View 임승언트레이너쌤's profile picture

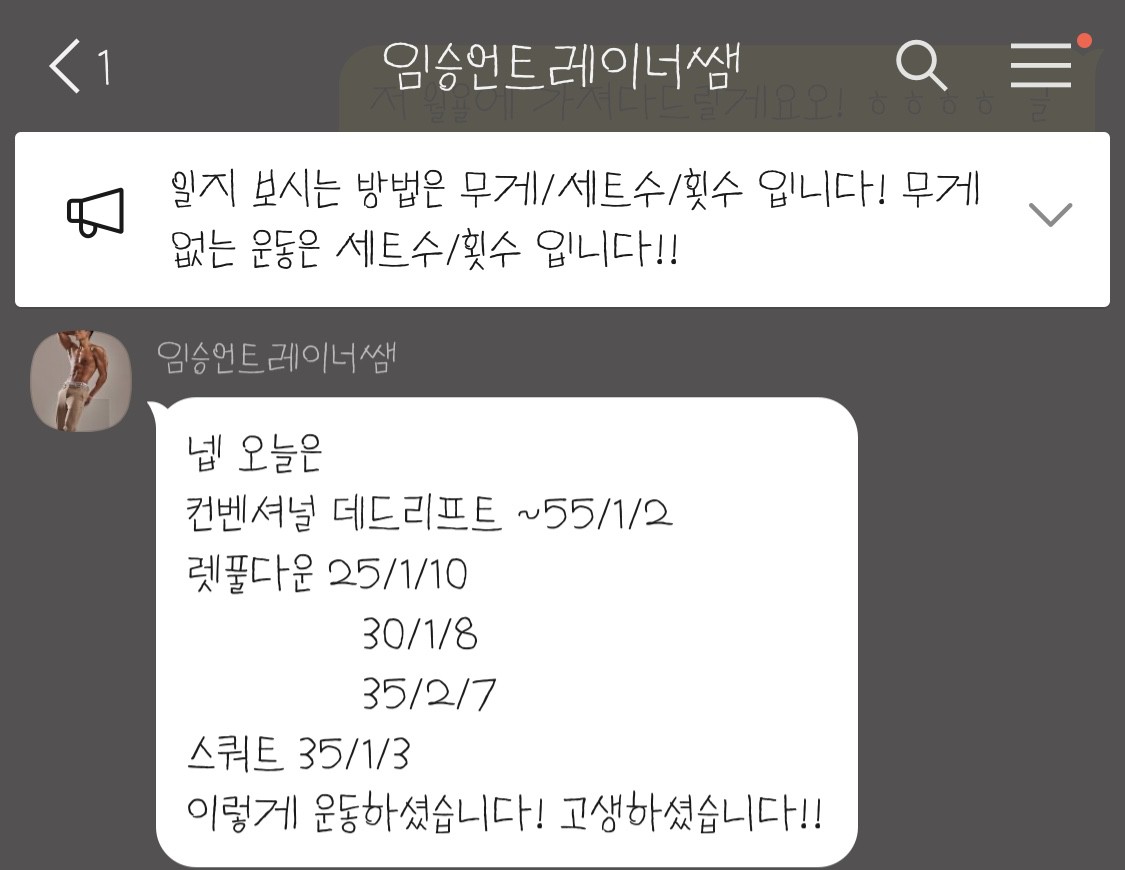click(82, 381)
